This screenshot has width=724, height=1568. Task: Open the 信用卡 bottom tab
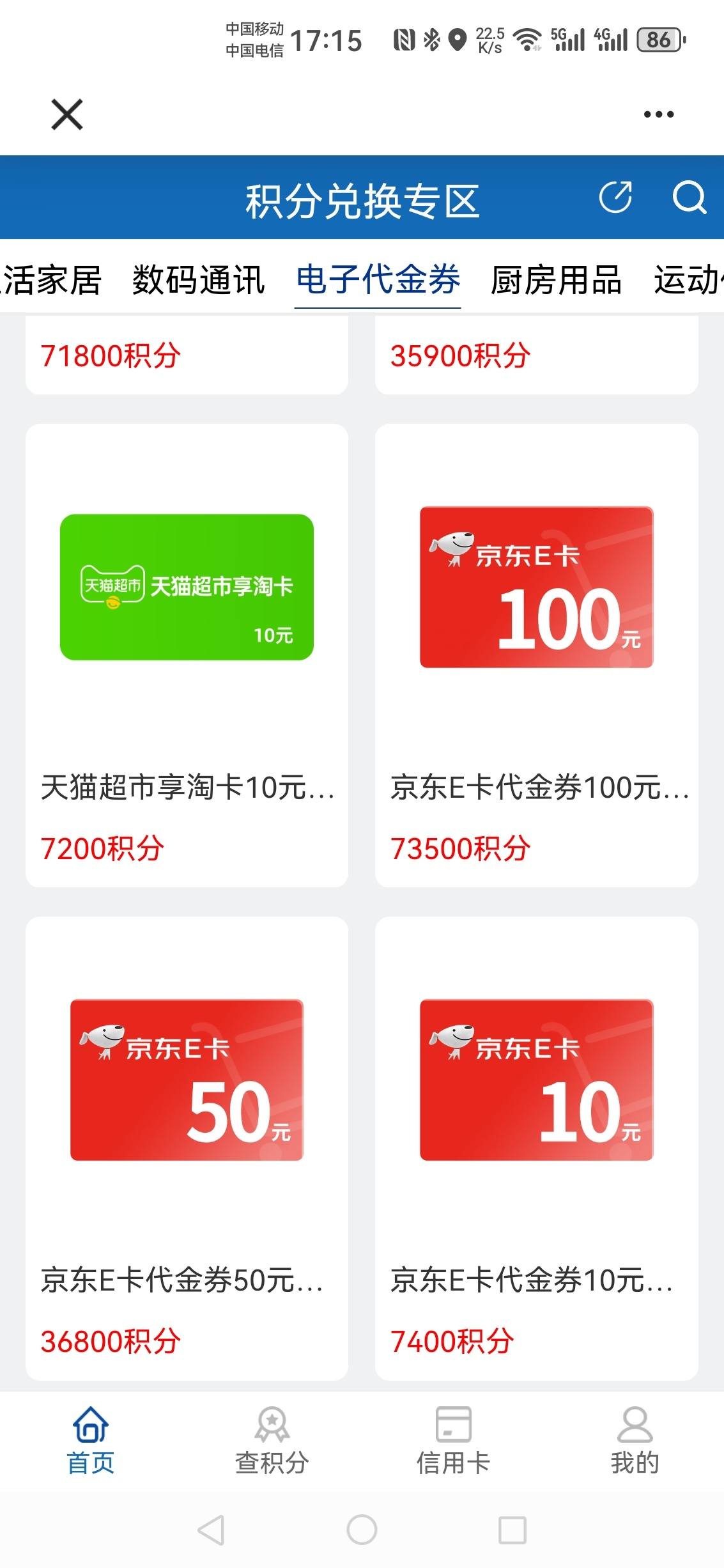[453, 1441]
